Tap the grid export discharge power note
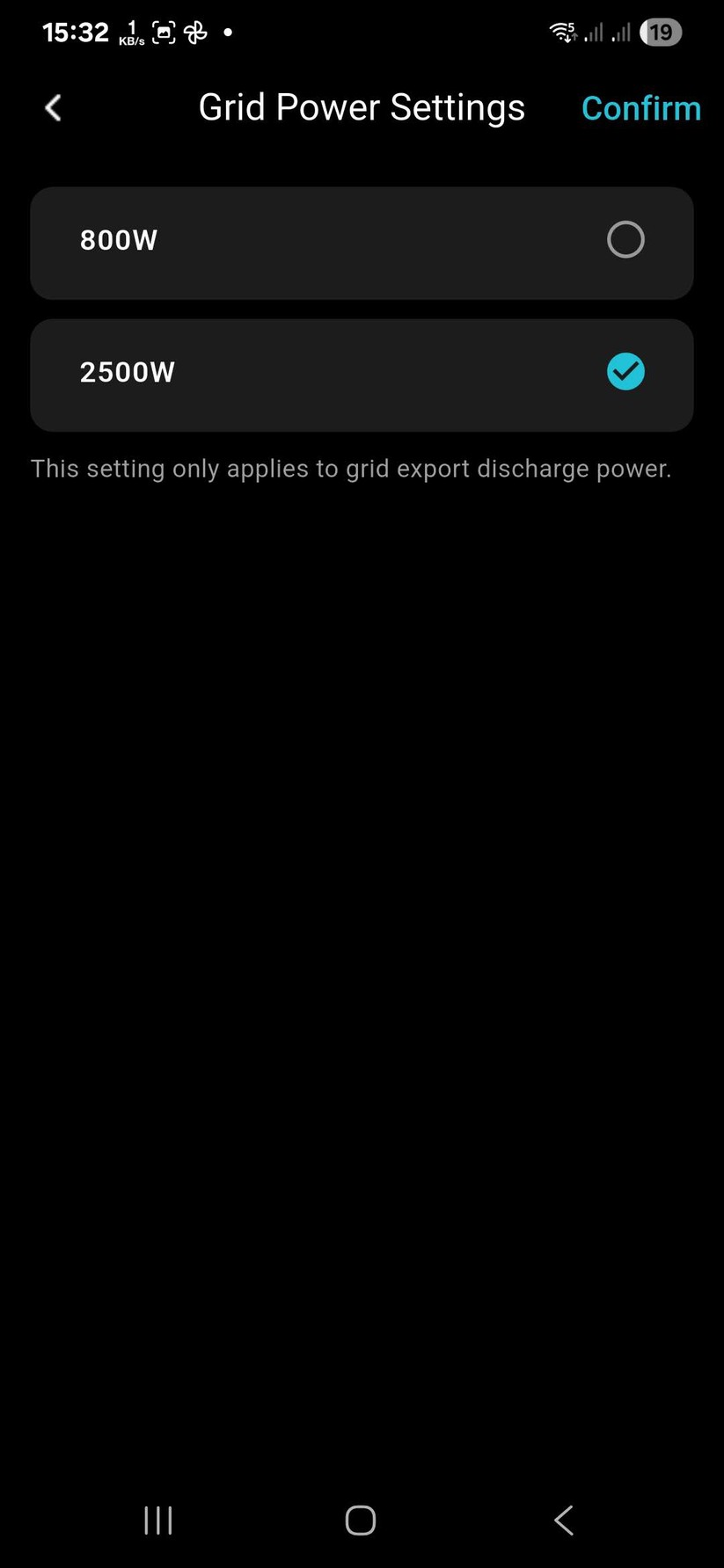Image resolution: width=724 pixels, height=1568 pixels. (351, 469)
